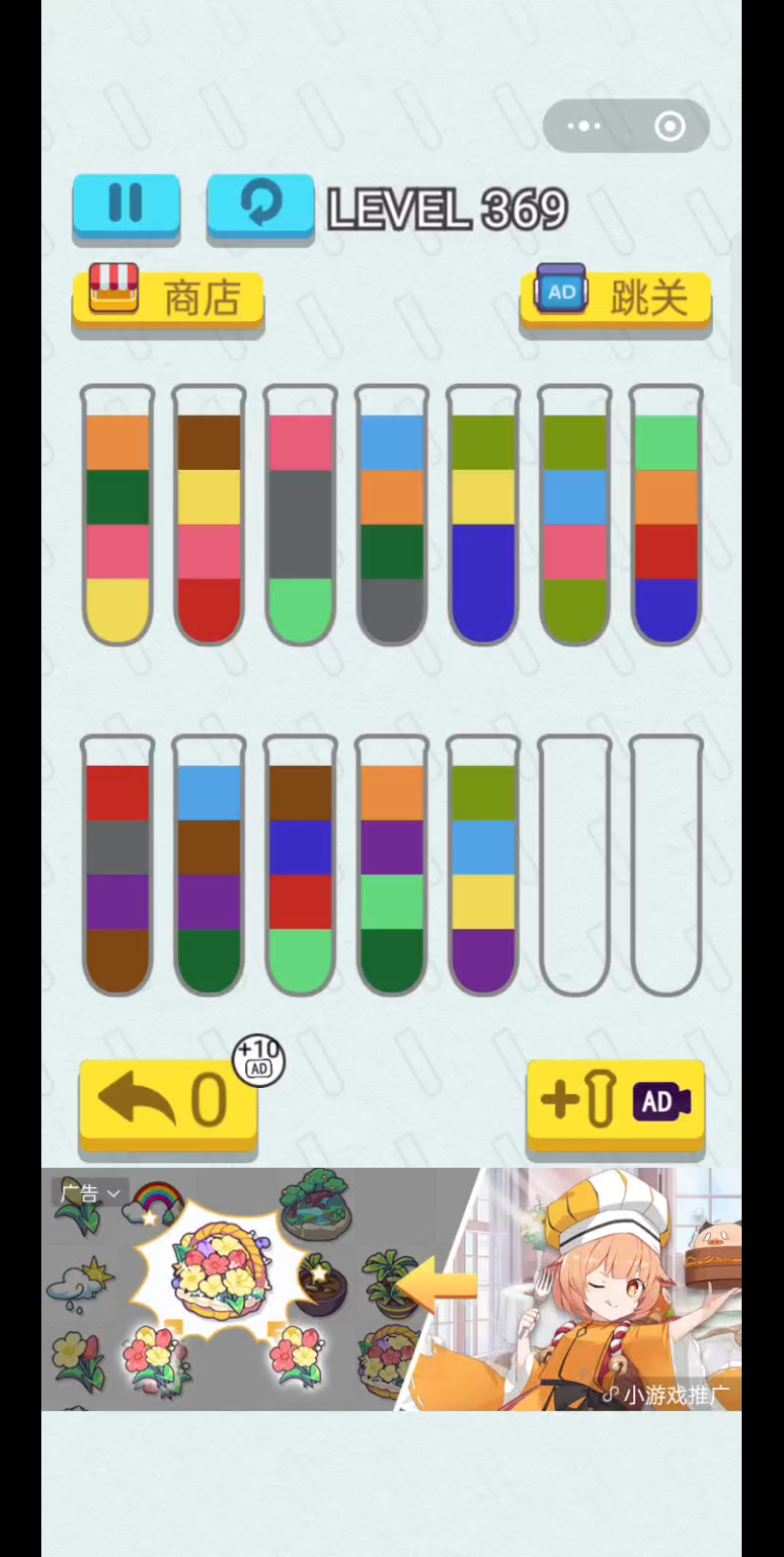Select the tube with pink on top

click(301, 515)
